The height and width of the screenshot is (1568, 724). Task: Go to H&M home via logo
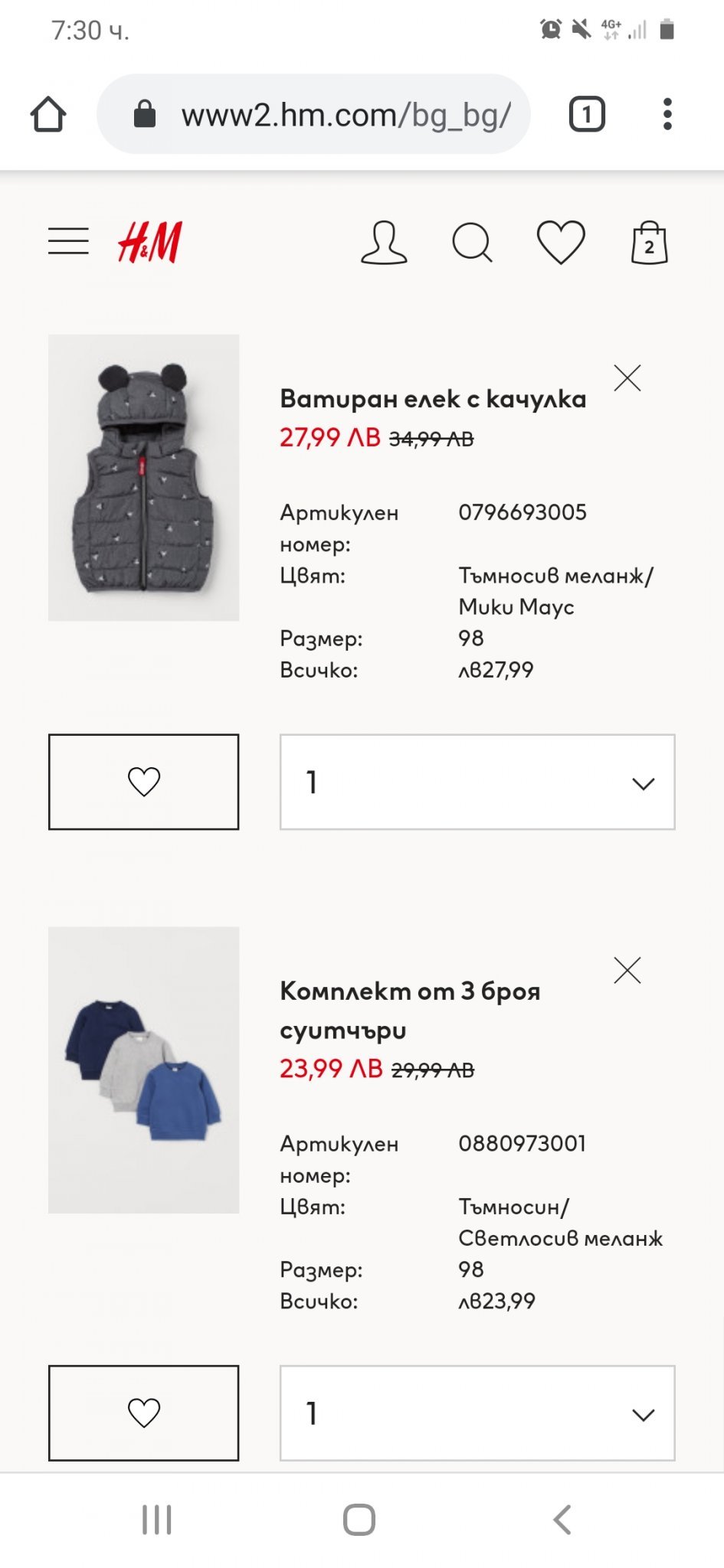150,243
